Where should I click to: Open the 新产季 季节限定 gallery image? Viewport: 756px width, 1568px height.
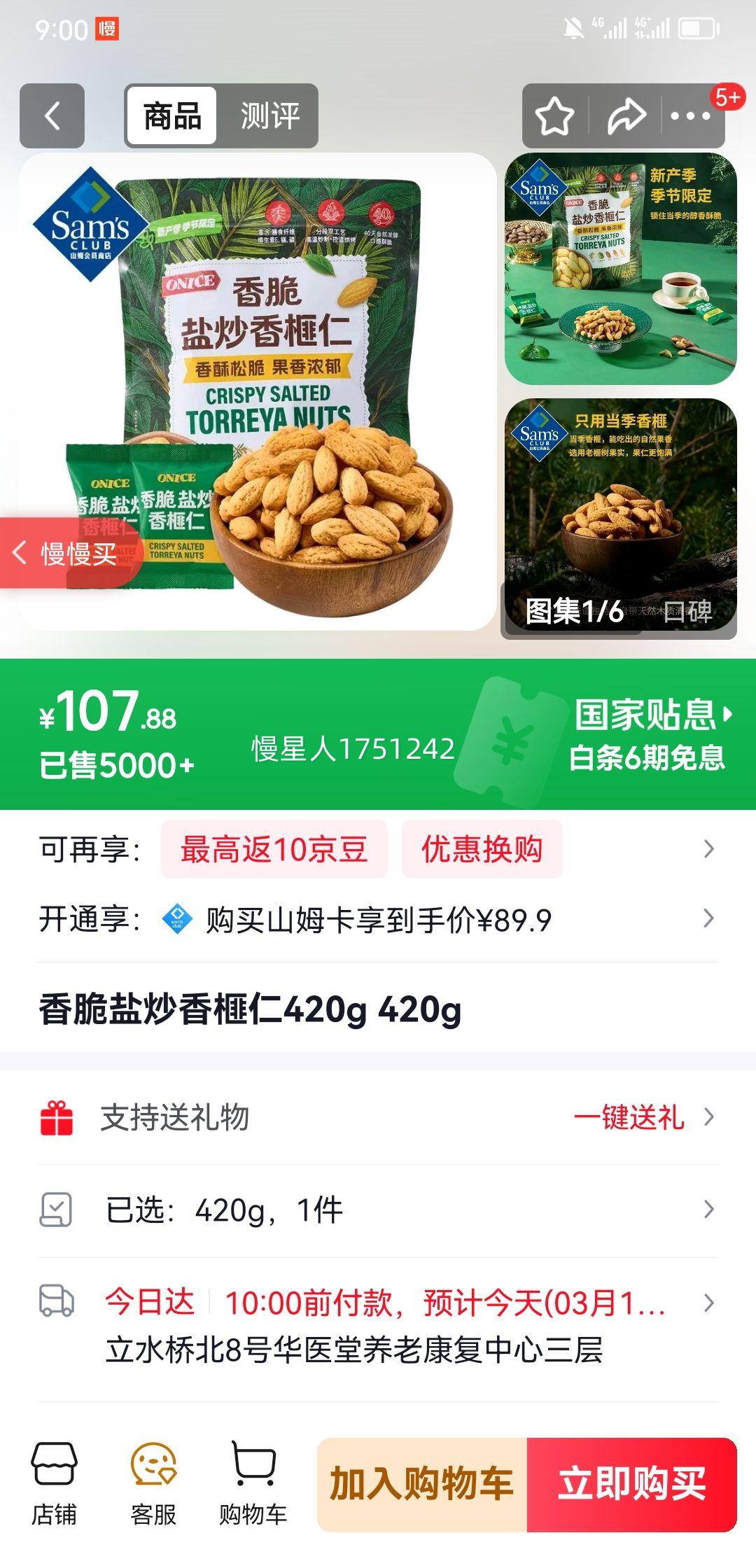(x=620, y=269)
